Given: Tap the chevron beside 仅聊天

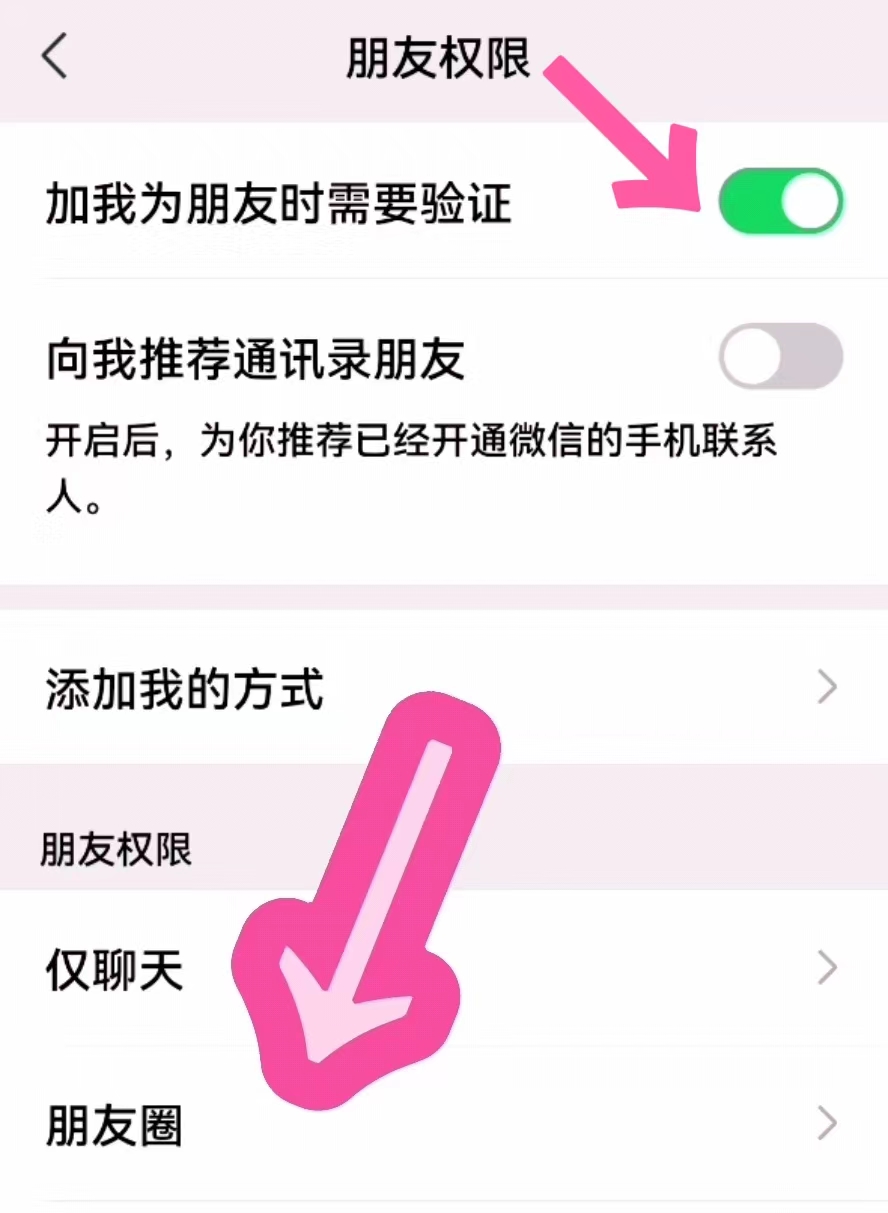Looking at the screenshot, I should [827, 967].
